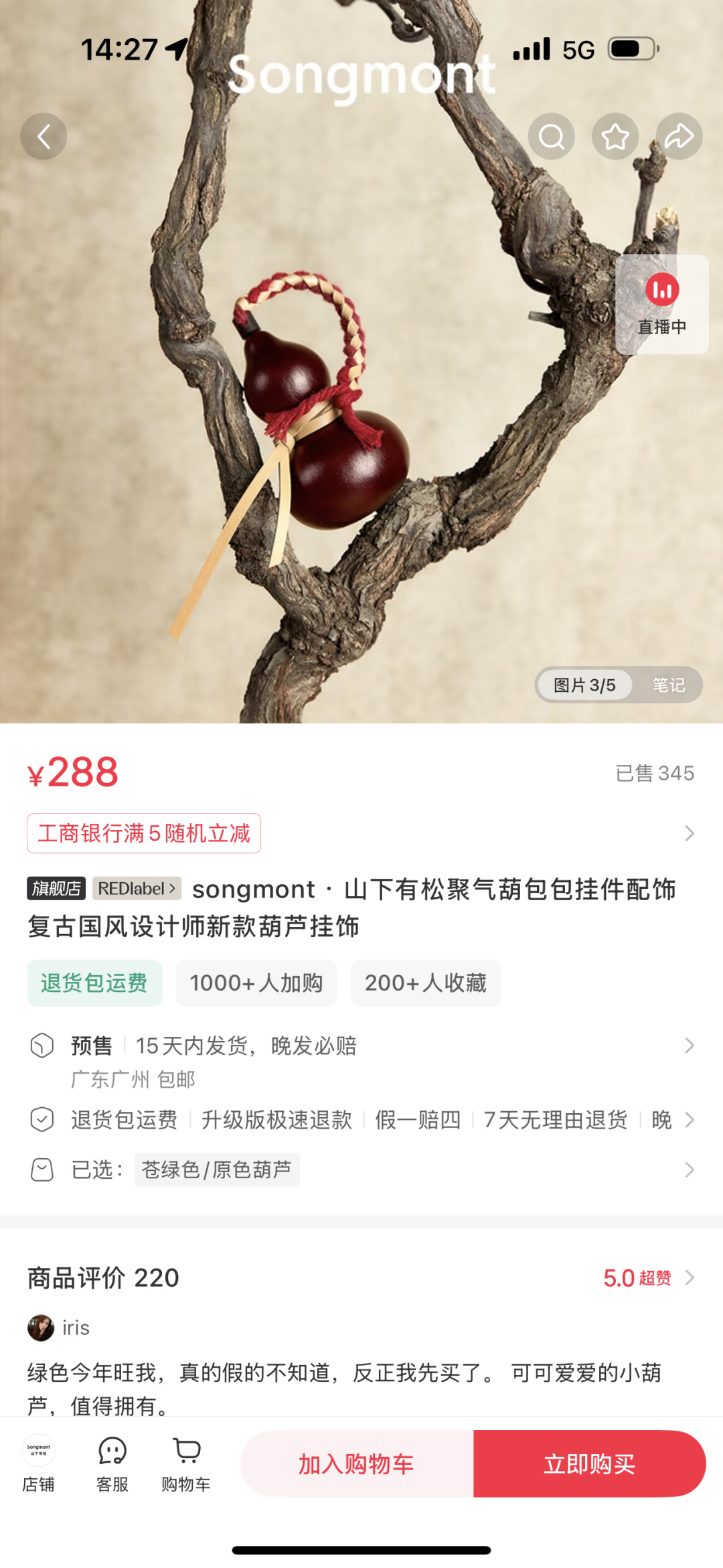Switch to the 笔记 tab
Image resolution: width=723 pixels, height=1568 pixels.
tap(668, 685)
